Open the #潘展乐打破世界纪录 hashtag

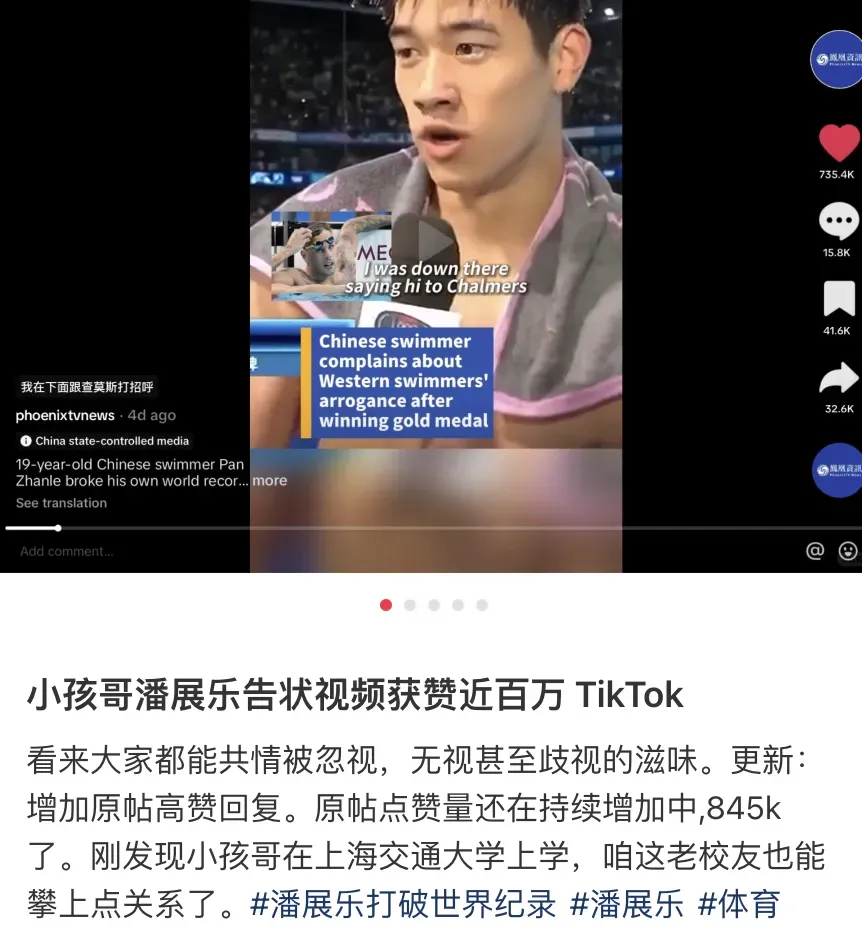click(x=402, y=905)
